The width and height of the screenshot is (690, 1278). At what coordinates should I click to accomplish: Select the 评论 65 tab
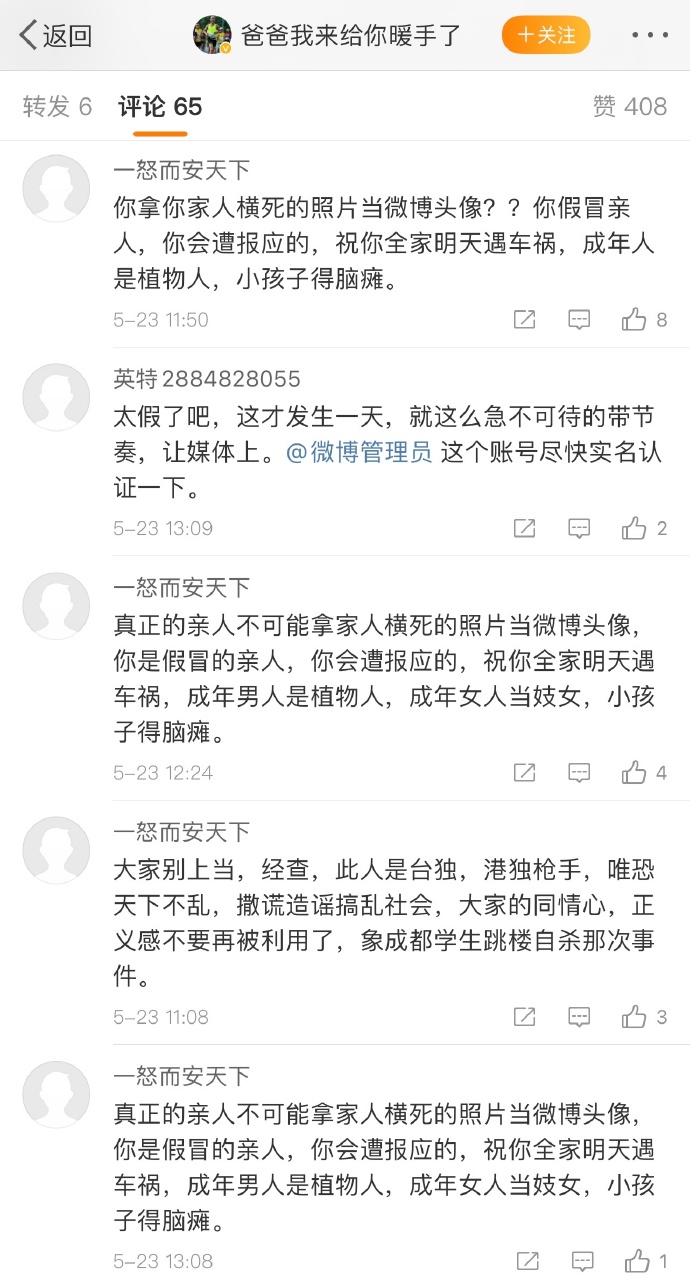point(160,106)
